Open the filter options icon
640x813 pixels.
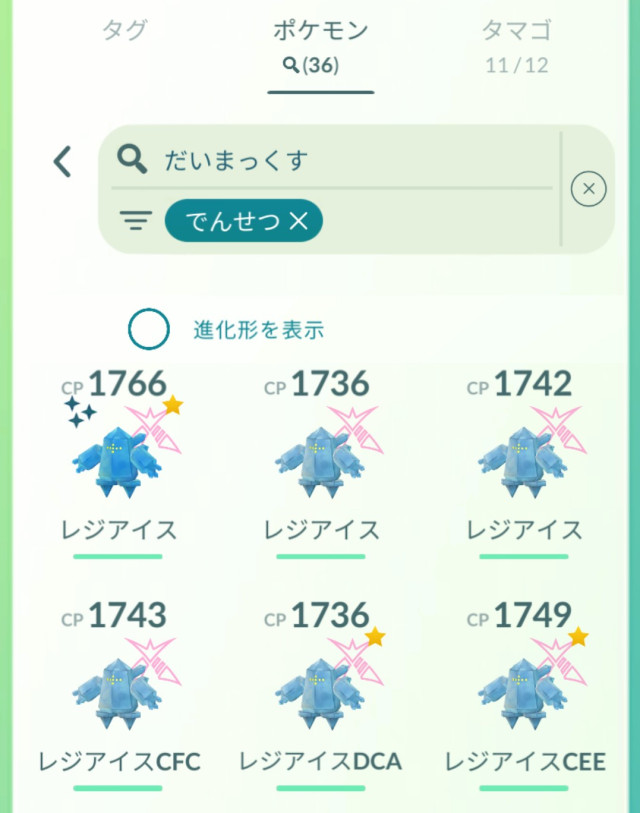click(133, 221)
